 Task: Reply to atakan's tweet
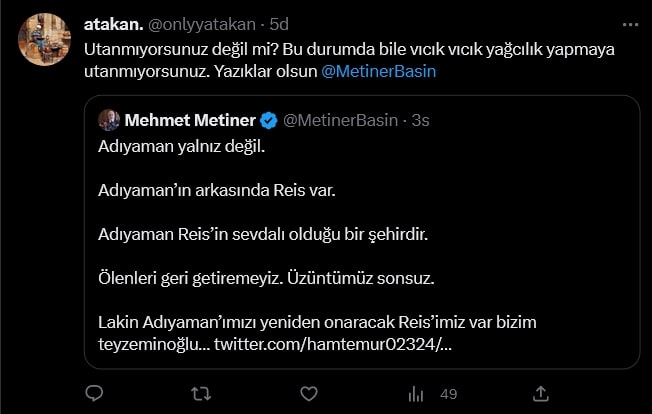[x=96, y=392]
